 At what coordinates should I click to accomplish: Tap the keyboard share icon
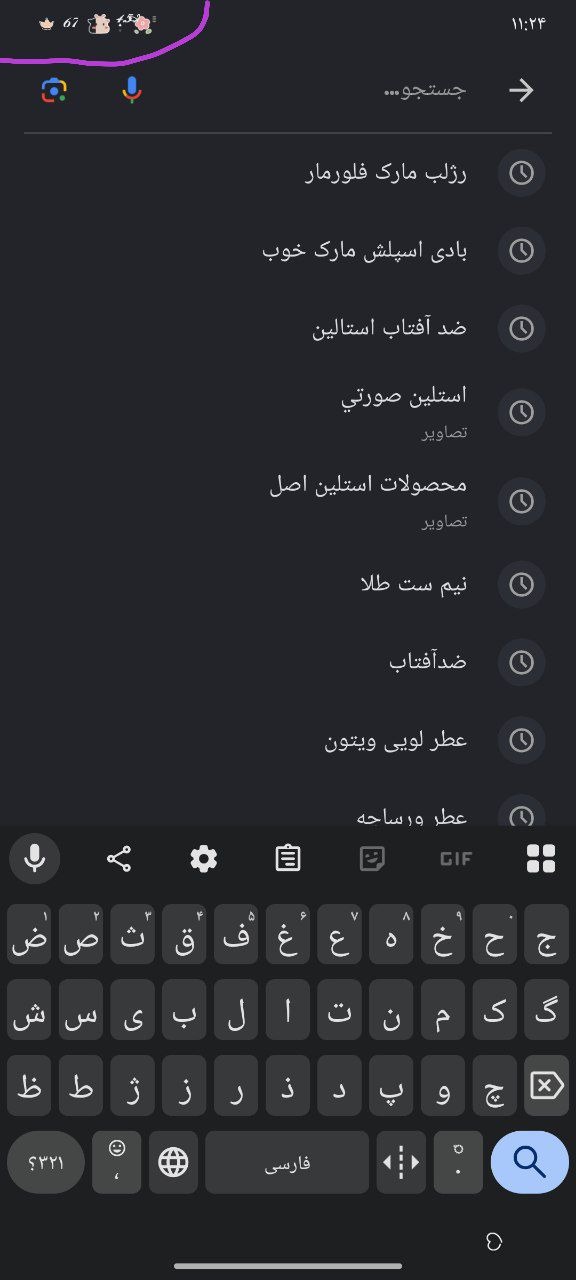[x=119, y=858]
